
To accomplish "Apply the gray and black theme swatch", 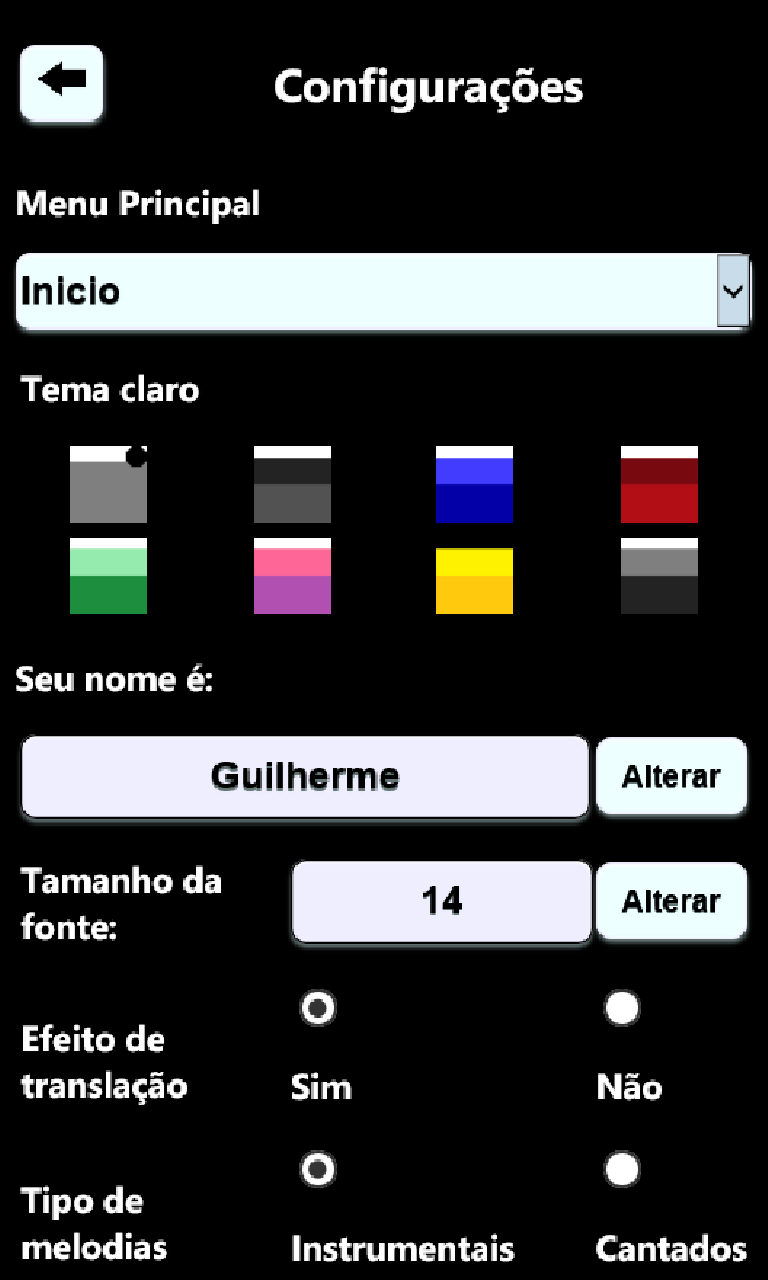I will (659, 576).
